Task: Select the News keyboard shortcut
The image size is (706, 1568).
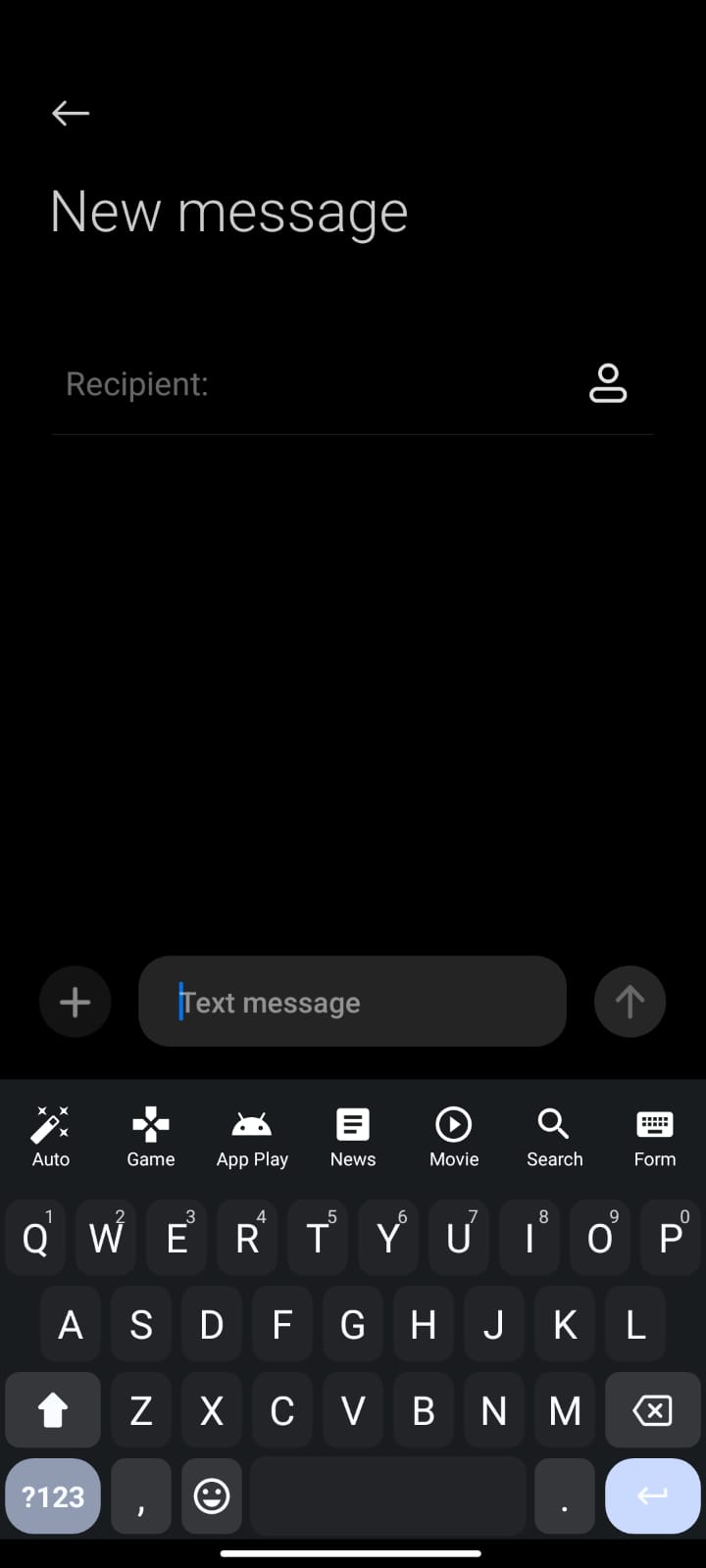Action: [x=353, y=1137]
